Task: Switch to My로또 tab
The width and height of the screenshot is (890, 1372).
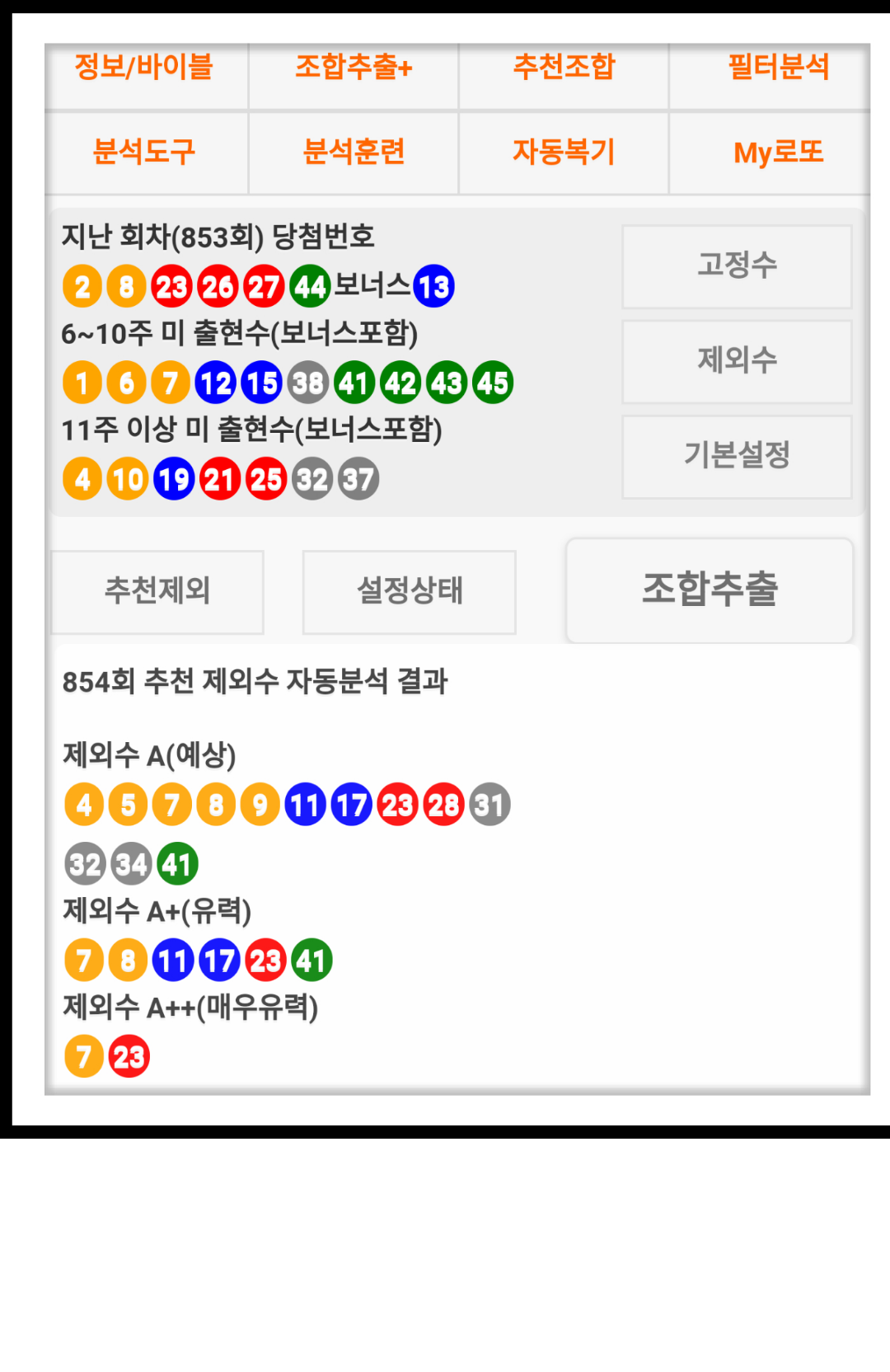Action: [778, 153]
